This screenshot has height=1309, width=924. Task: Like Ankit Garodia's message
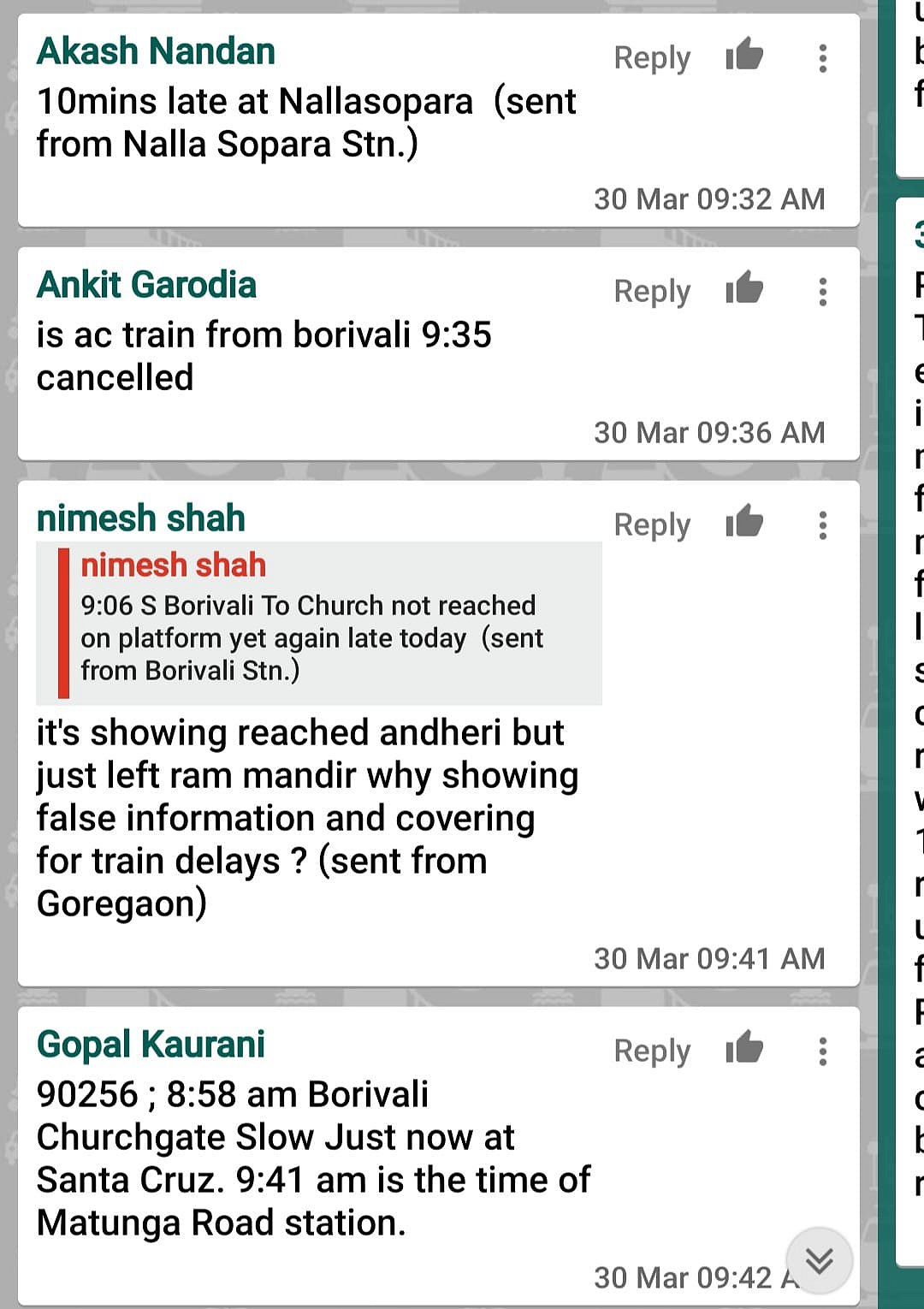point(744,289)
